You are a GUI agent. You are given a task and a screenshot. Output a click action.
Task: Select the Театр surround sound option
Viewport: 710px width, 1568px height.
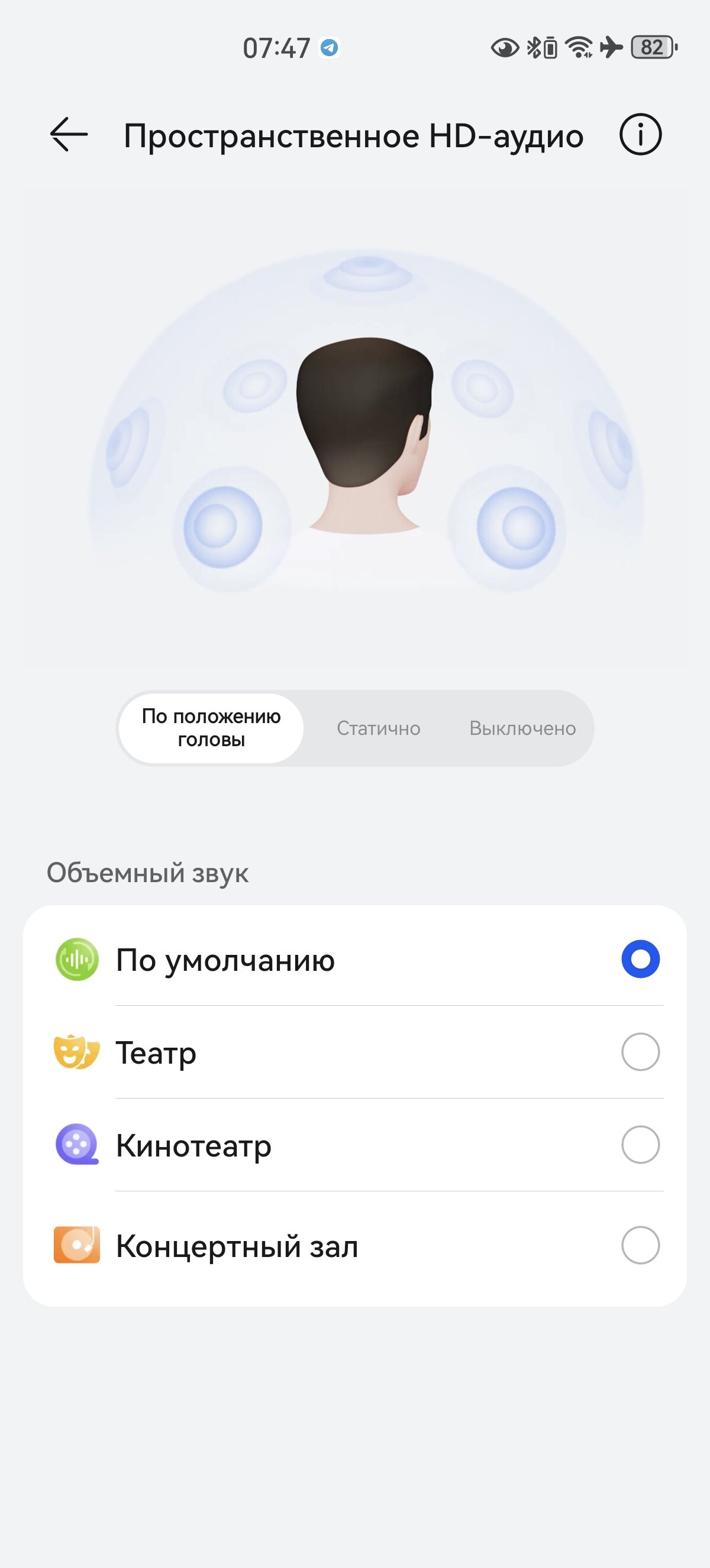pyautogui.click(x=640, y=1052)
